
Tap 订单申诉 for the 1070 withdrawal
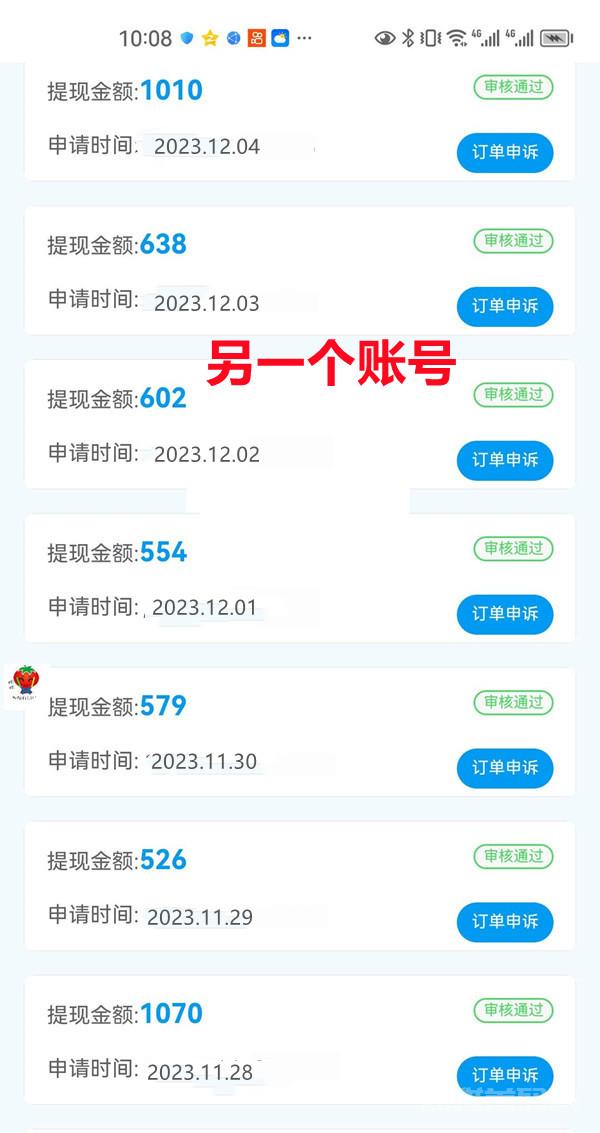505,1075
